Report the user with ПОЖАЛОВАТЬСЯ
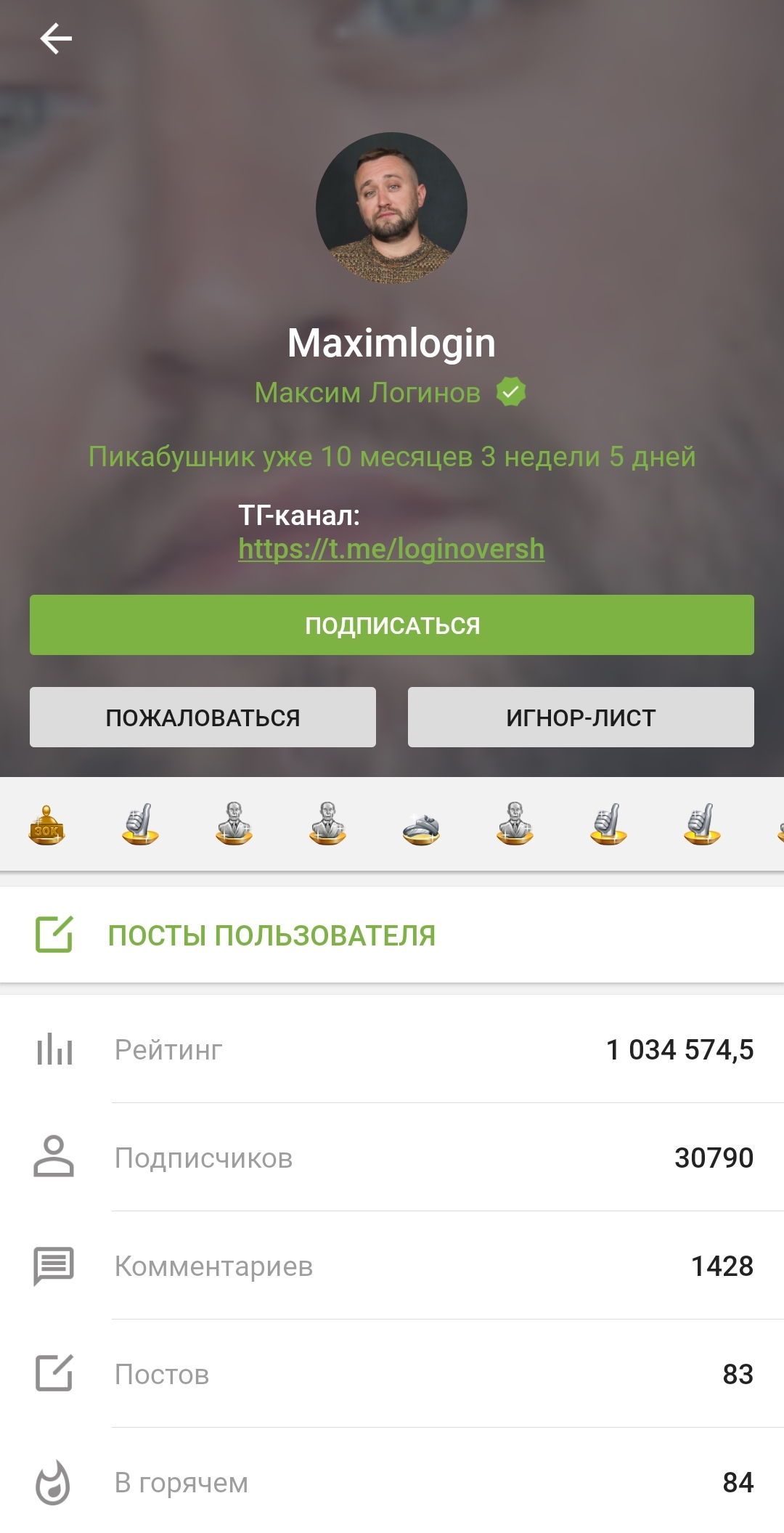Image resolution: width=784 pixels, height=1533 pixels. pyautogui.click(x=203, y=717)
